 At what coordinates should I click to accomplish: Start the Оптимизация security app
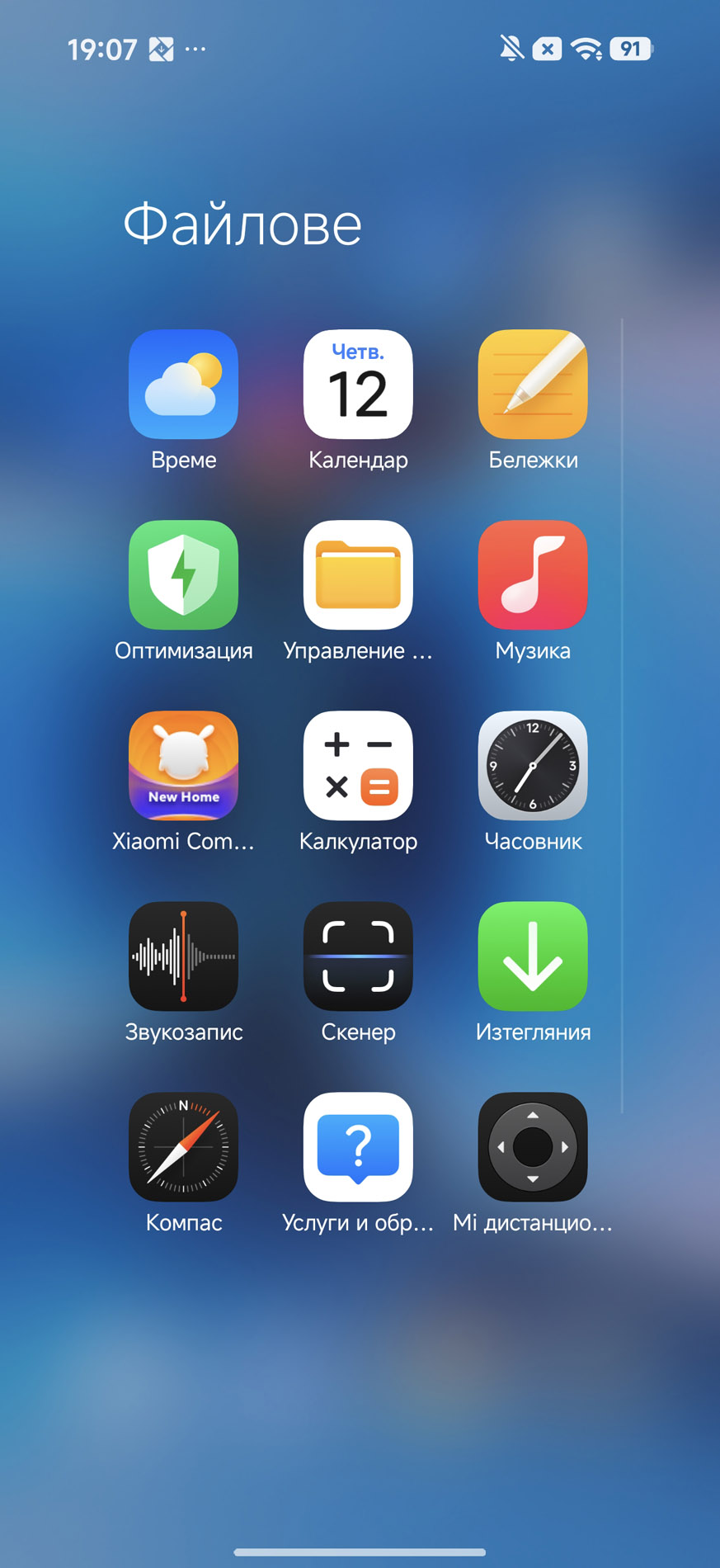coord(183,575)
